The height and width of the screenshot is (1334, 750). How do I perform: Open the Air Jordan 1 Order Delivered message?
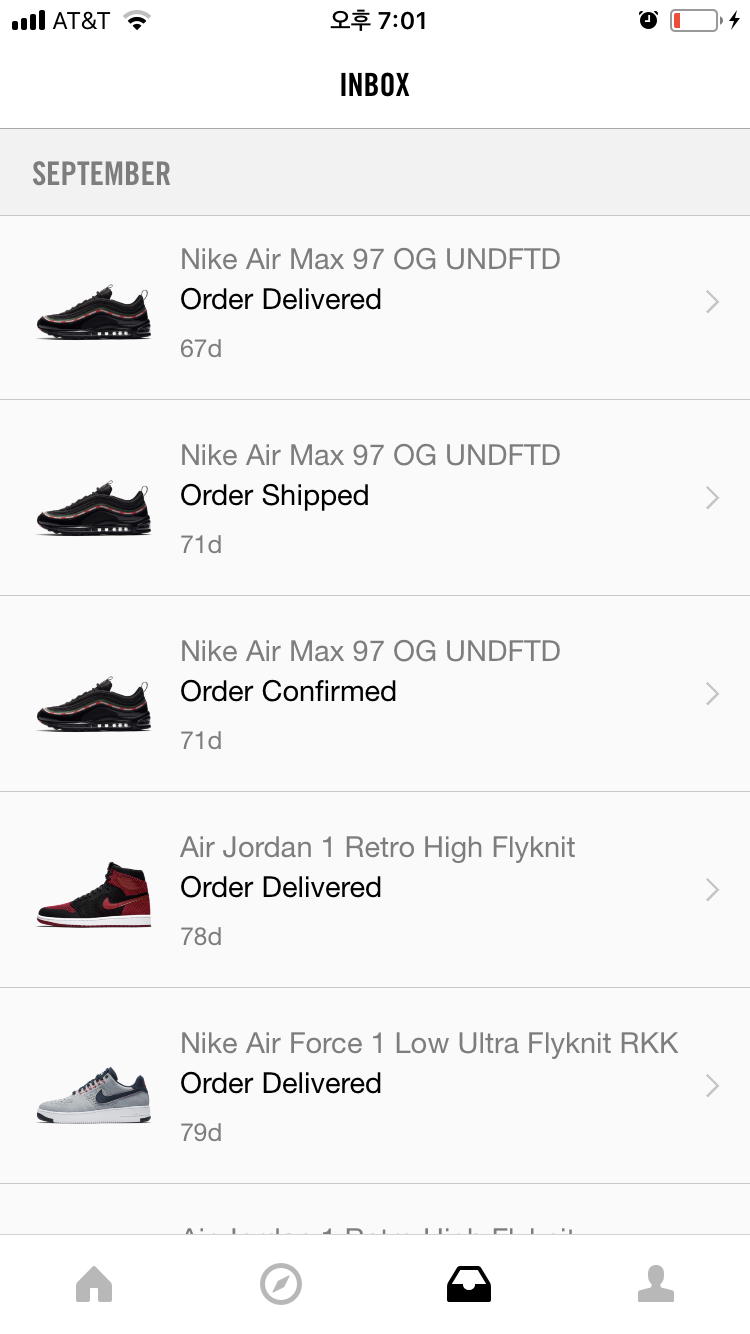[x=375, y=890]
